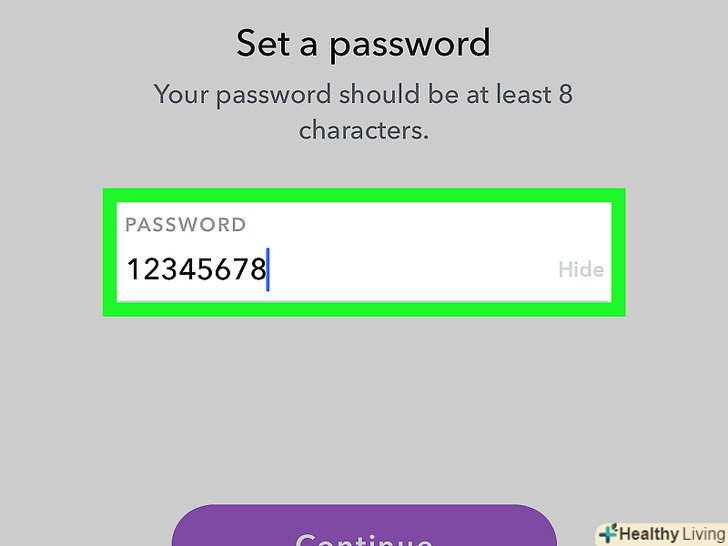Hide the typed password

tap(580, 269)
